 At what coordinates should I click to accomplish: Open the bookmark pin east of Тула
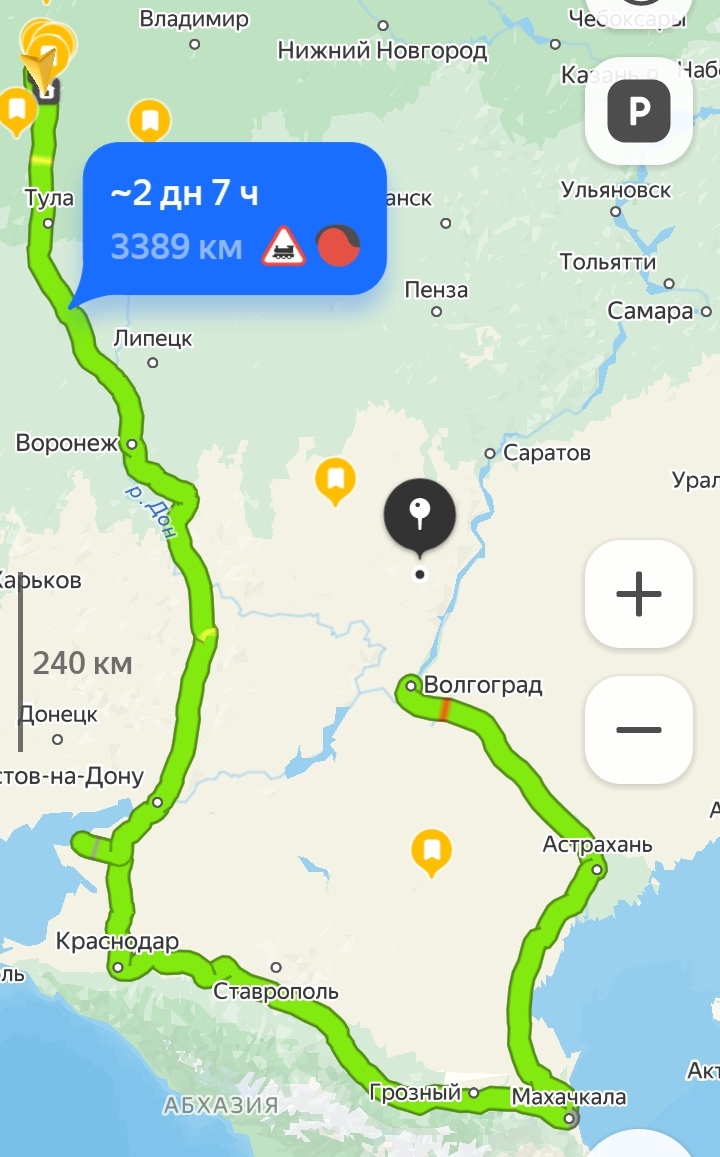click(150, 121)
